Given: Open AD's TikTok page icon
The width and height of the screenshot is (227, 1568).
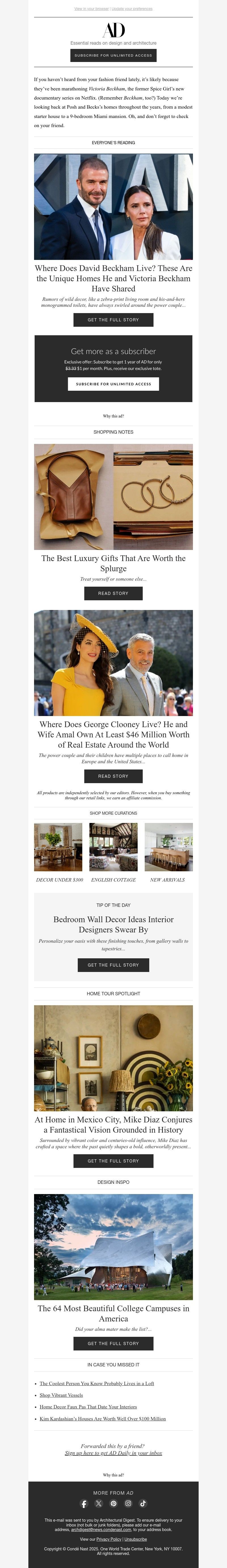Looking at the screenshot, I should pos(143,1503).
